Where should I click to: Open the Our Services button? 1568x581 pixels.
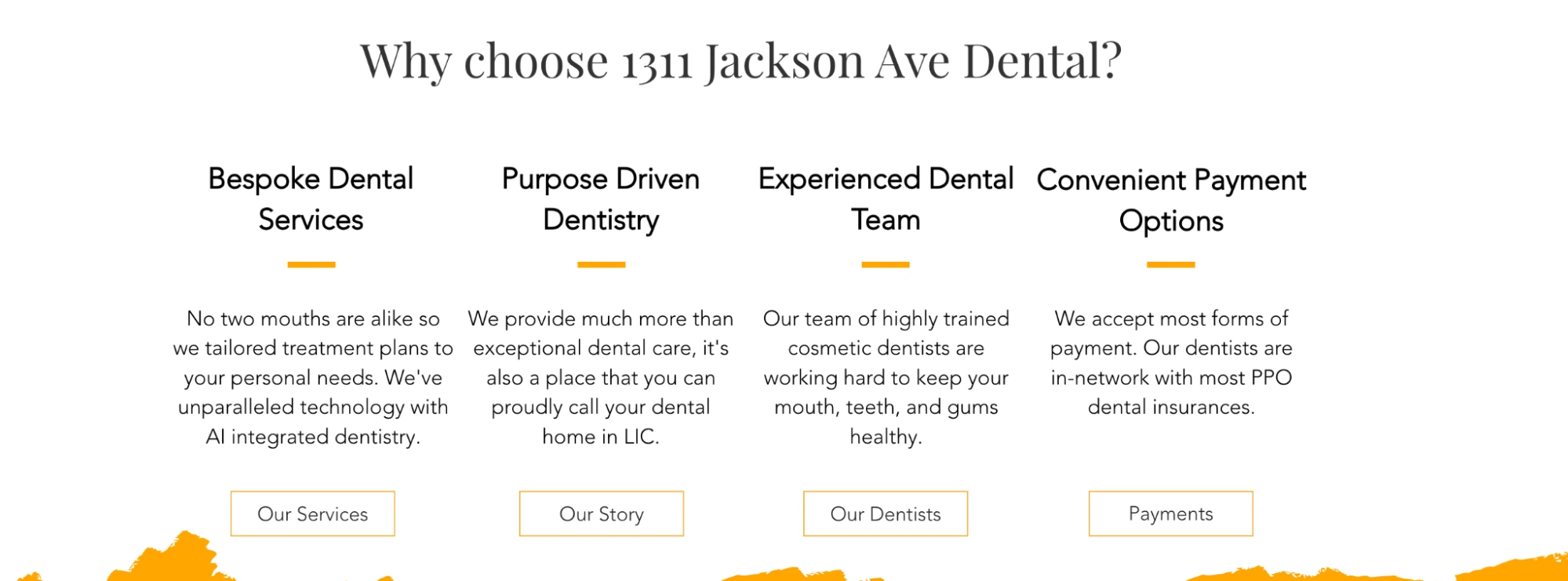(x=312, y=514)
